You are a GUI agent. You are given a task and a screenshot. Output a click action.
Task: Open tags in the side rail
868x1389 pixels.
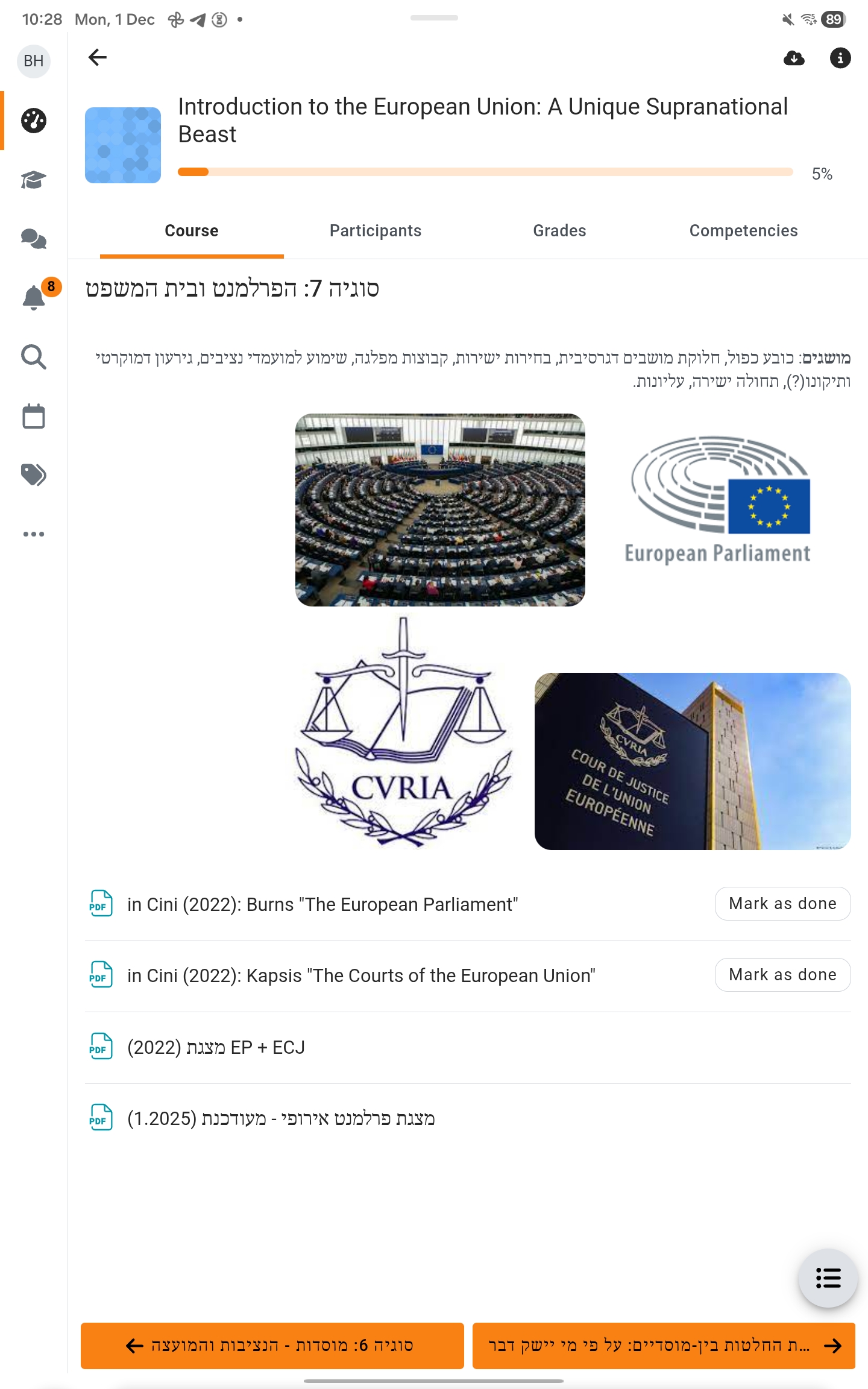click(x=33, y=475)
